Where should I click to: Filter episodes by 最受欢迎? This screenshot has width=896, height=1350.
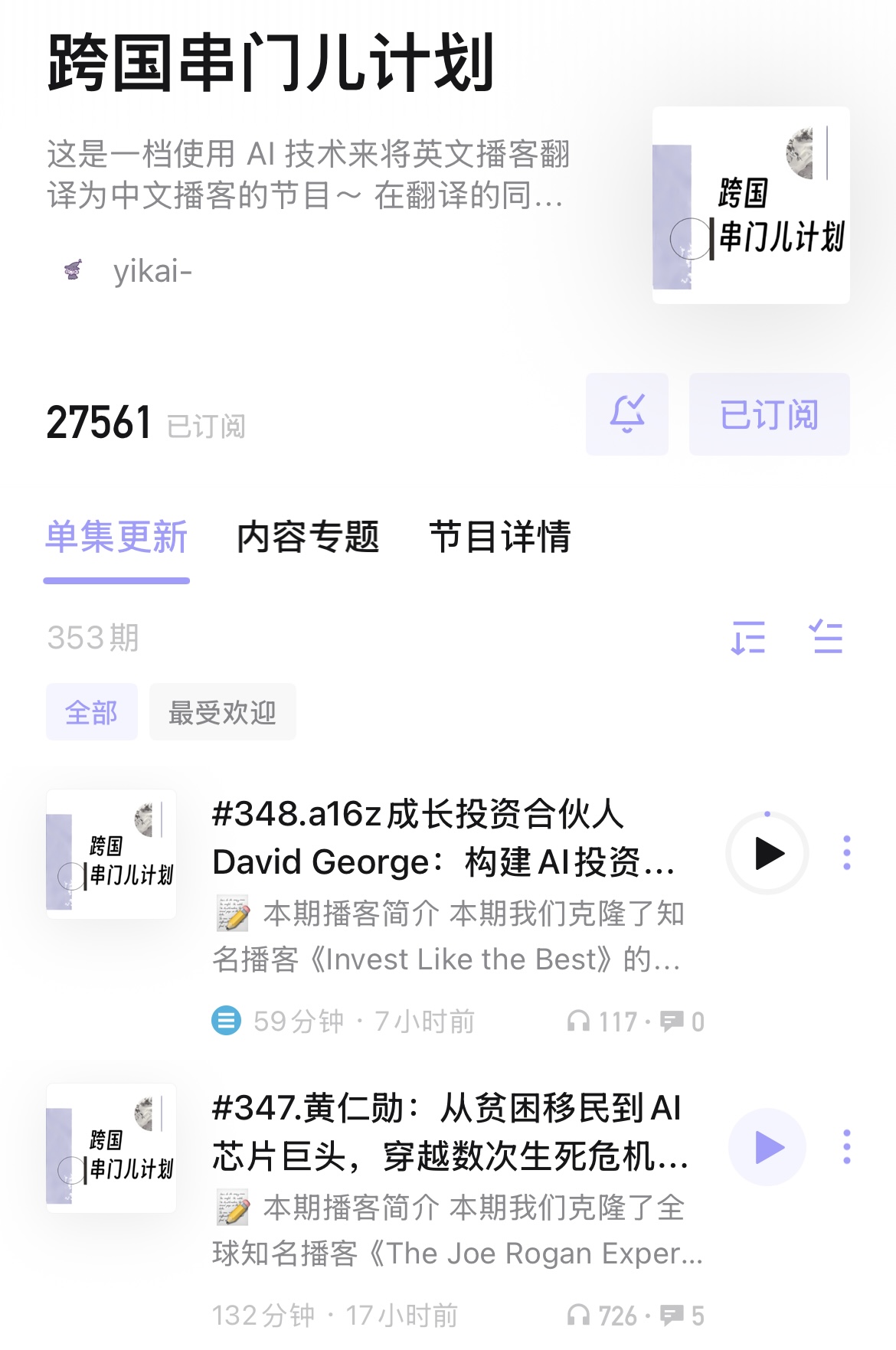click(x=222, y=712)
